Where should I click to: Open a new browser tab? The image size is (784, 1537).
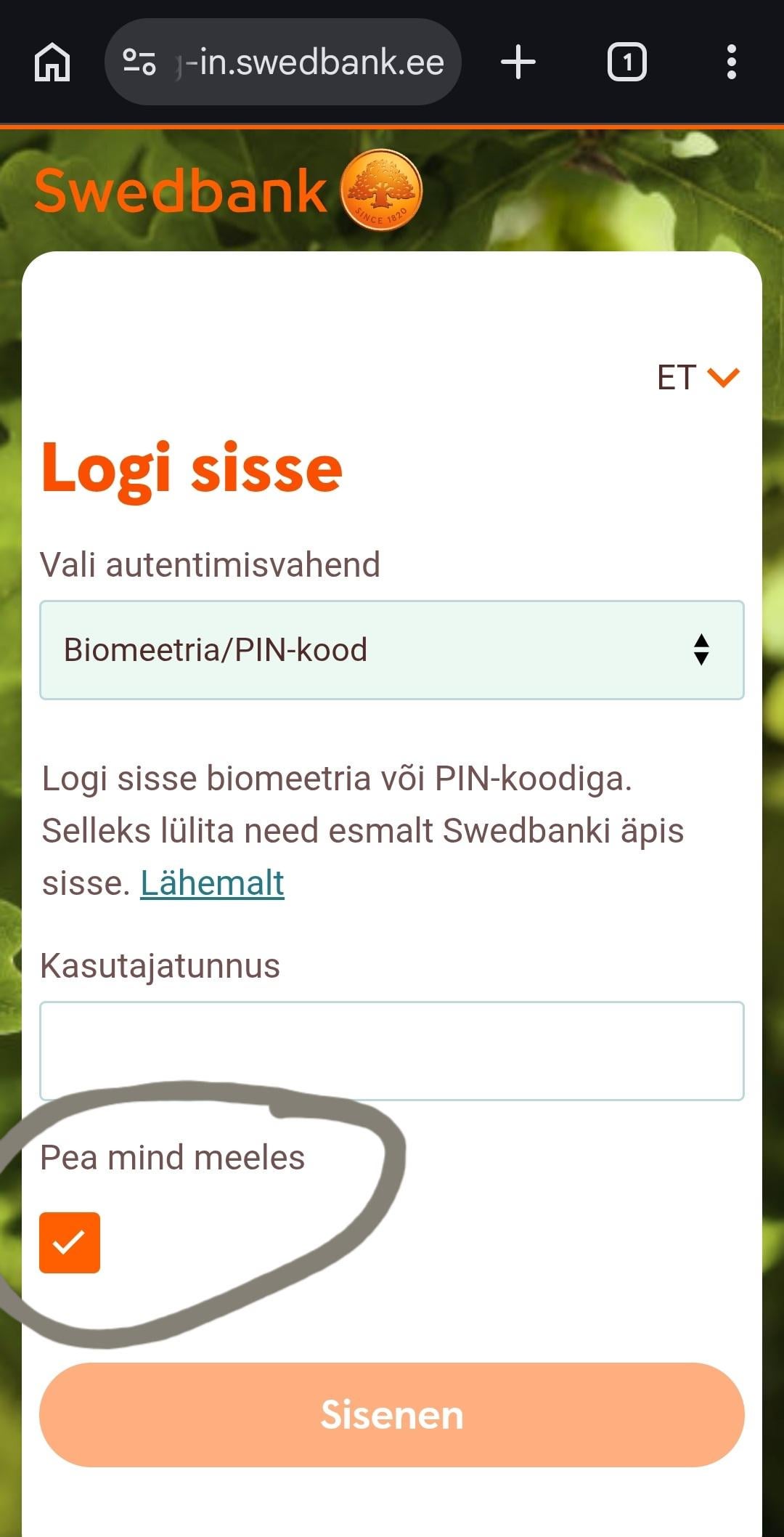coord(518,62)
